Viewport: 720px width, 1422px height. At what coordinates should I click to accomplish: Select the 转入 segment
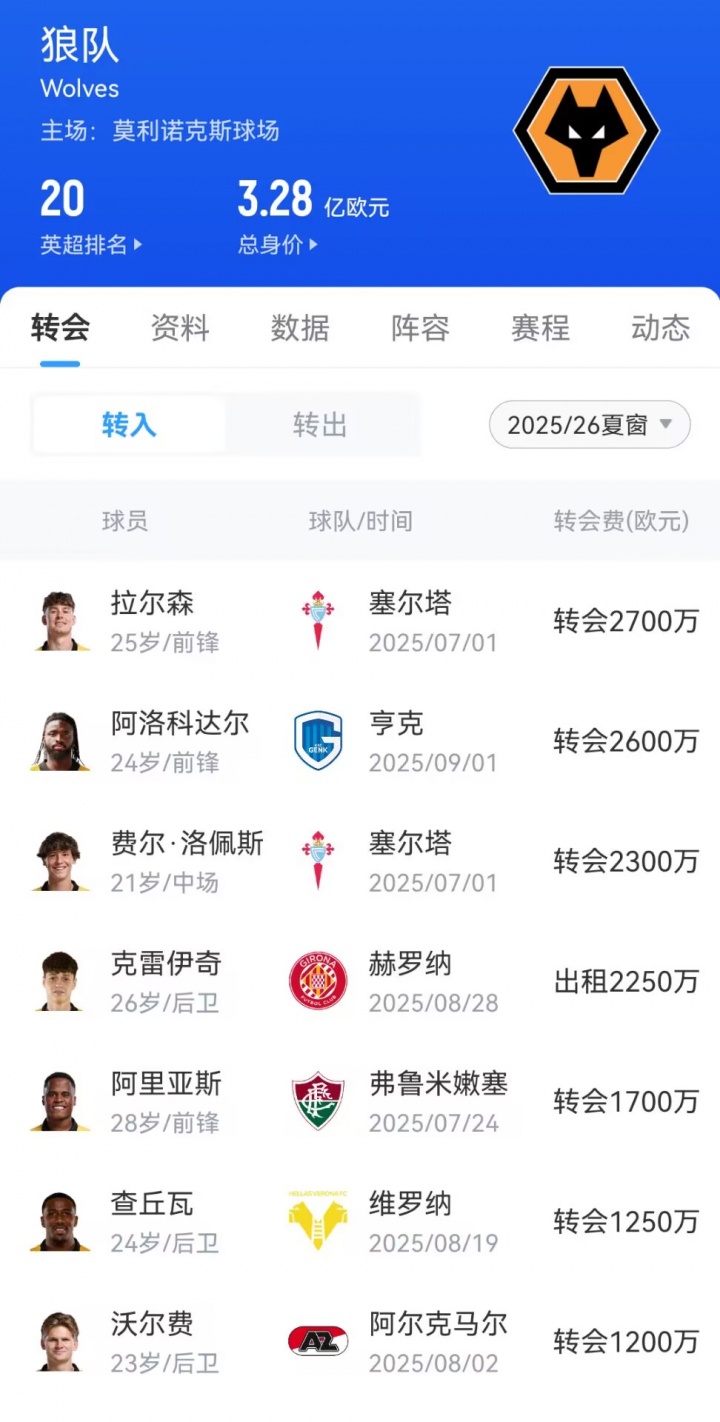(129, 425)
